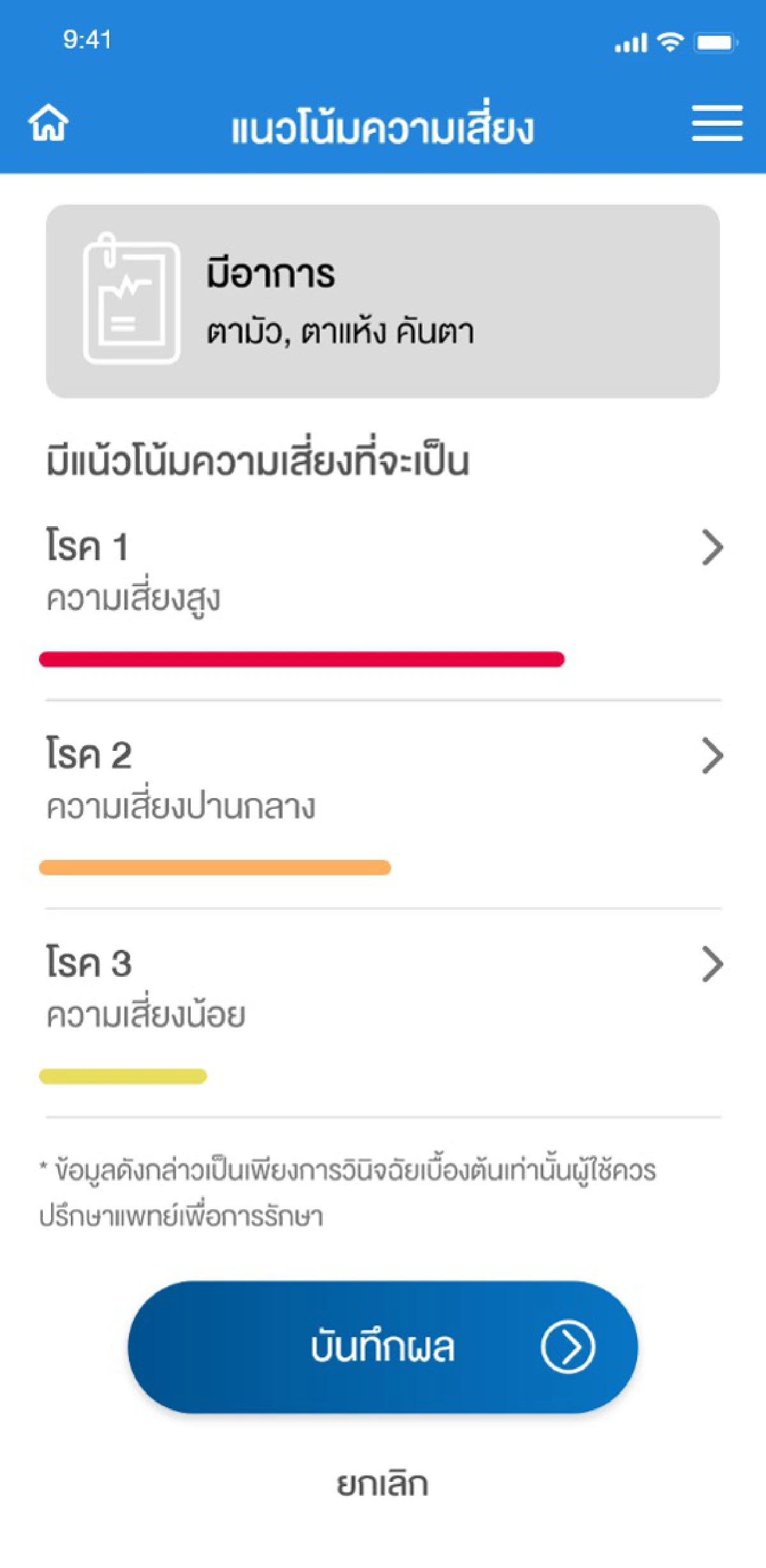
Task: Tap the battery indicator
Action: click(715, 42)
